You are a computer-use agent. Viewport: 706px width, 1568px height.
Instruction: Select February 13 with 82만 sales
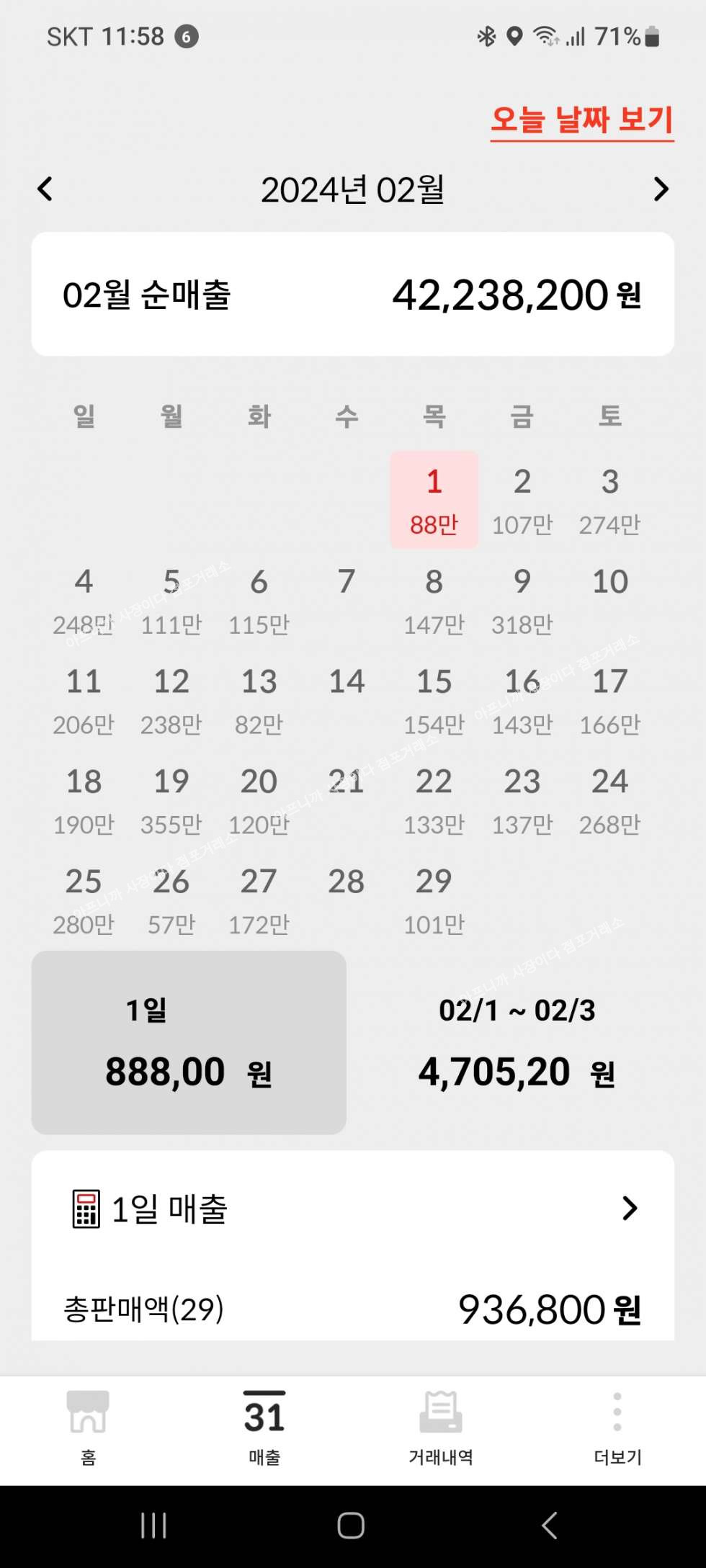tap(259, 700)
